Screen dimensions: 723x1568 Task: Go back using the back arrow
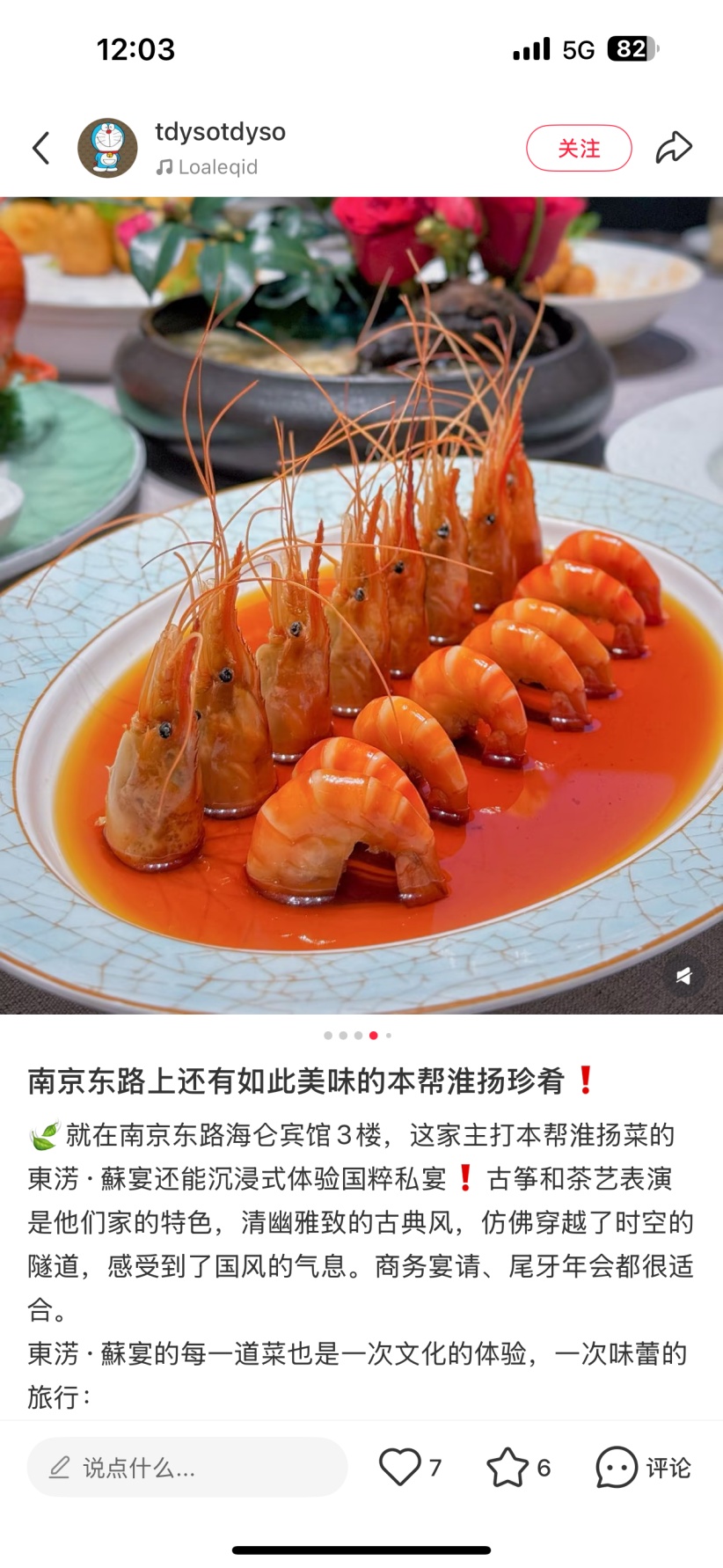(x=40, y=148)
